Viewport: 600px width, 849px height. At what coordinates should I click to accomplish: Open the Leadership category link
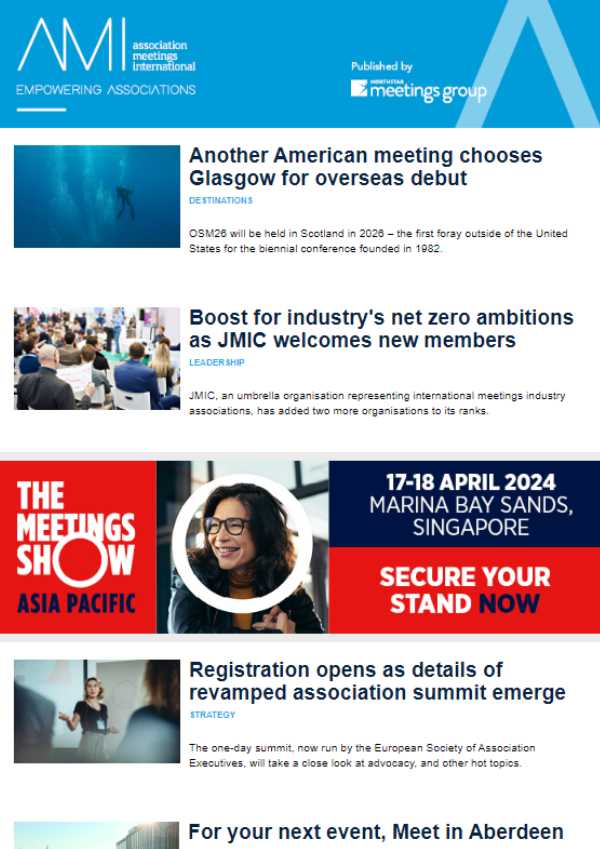point(217,362)
